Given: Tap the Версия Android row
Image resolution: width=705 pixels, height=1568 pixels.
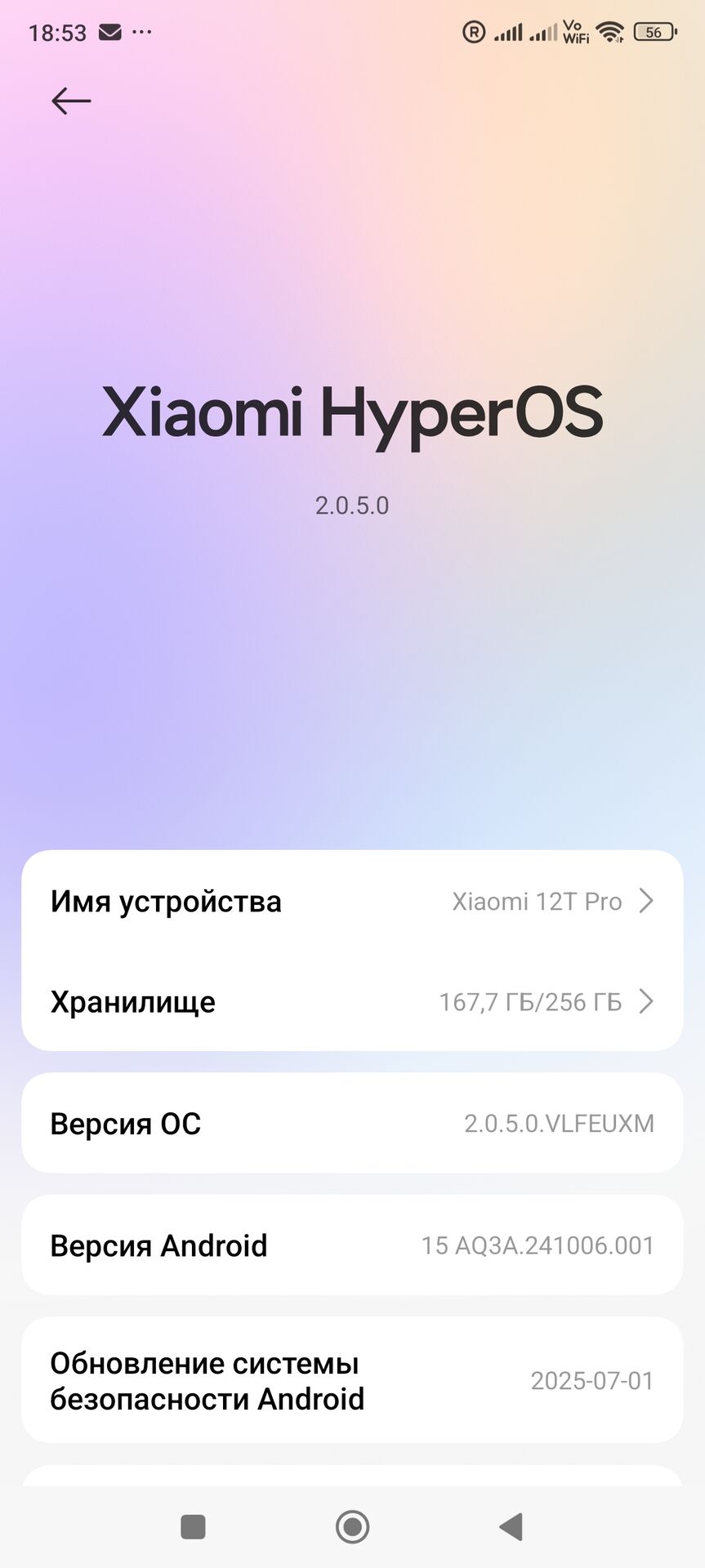Looking at the screenshot, I should coord(352,1245).
